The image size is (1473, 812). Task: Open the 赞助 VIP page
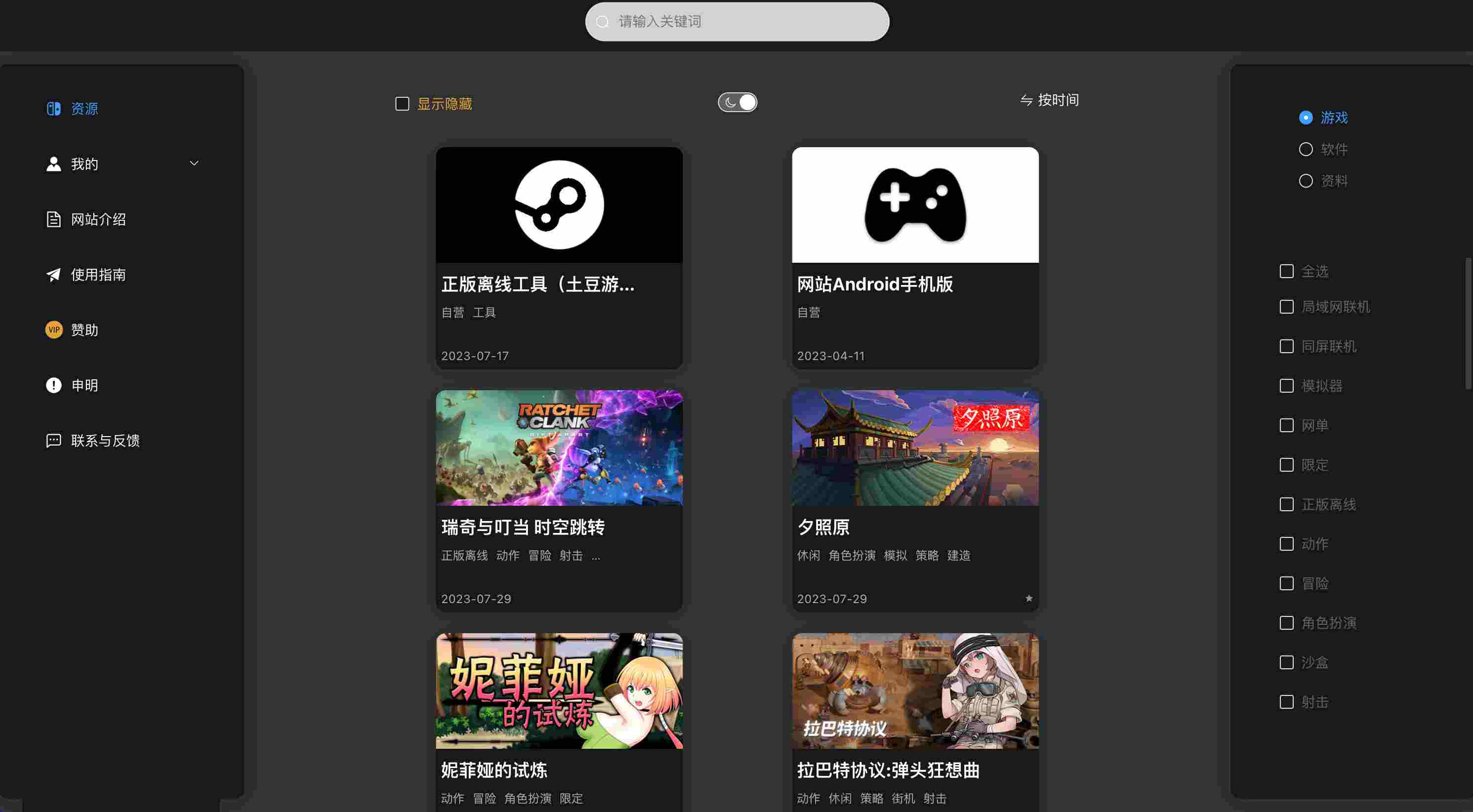[84, 330]
